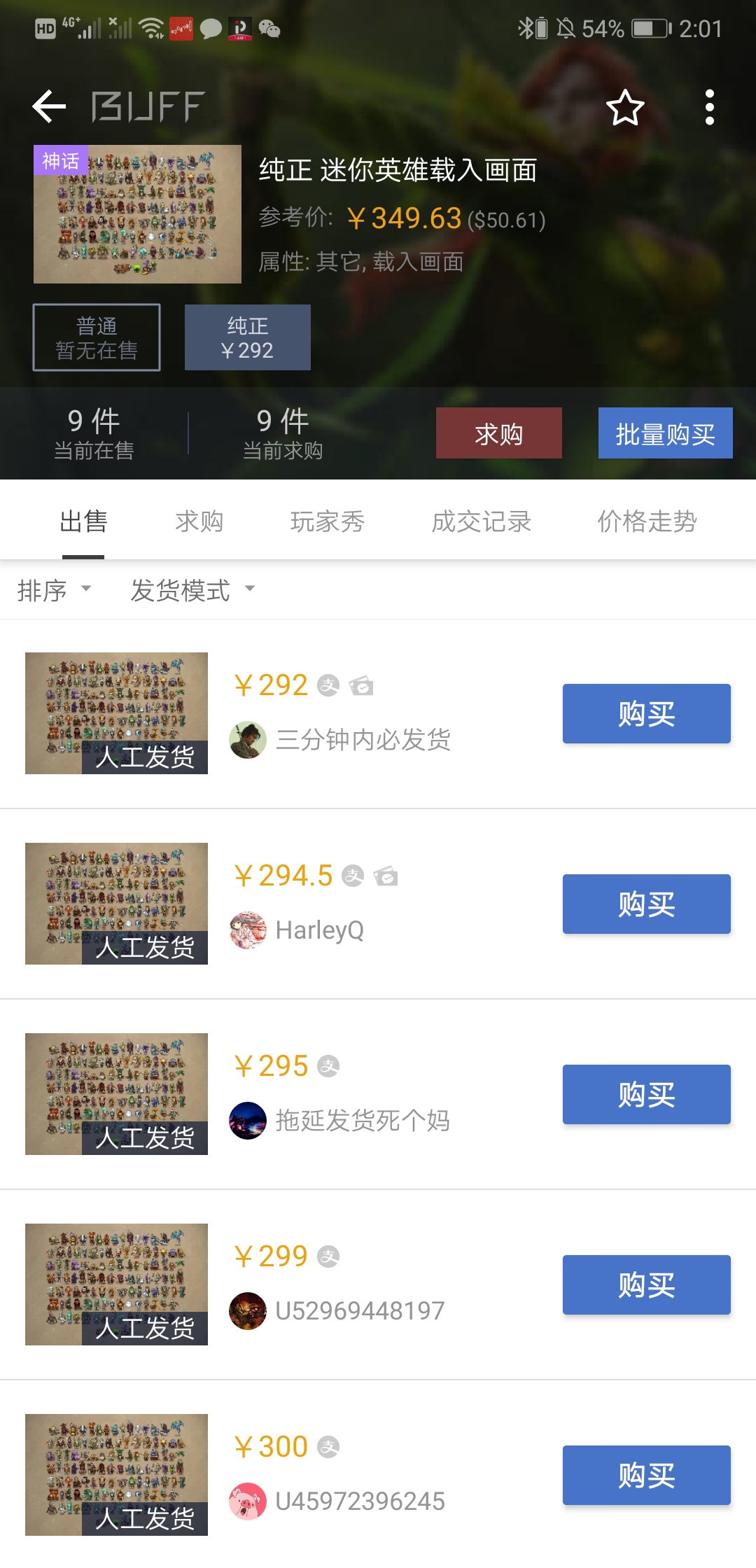Tap the avatar of seller 三分钟内必发货
The width and height of the screenshot is (756, 1568).
point(248,739)
